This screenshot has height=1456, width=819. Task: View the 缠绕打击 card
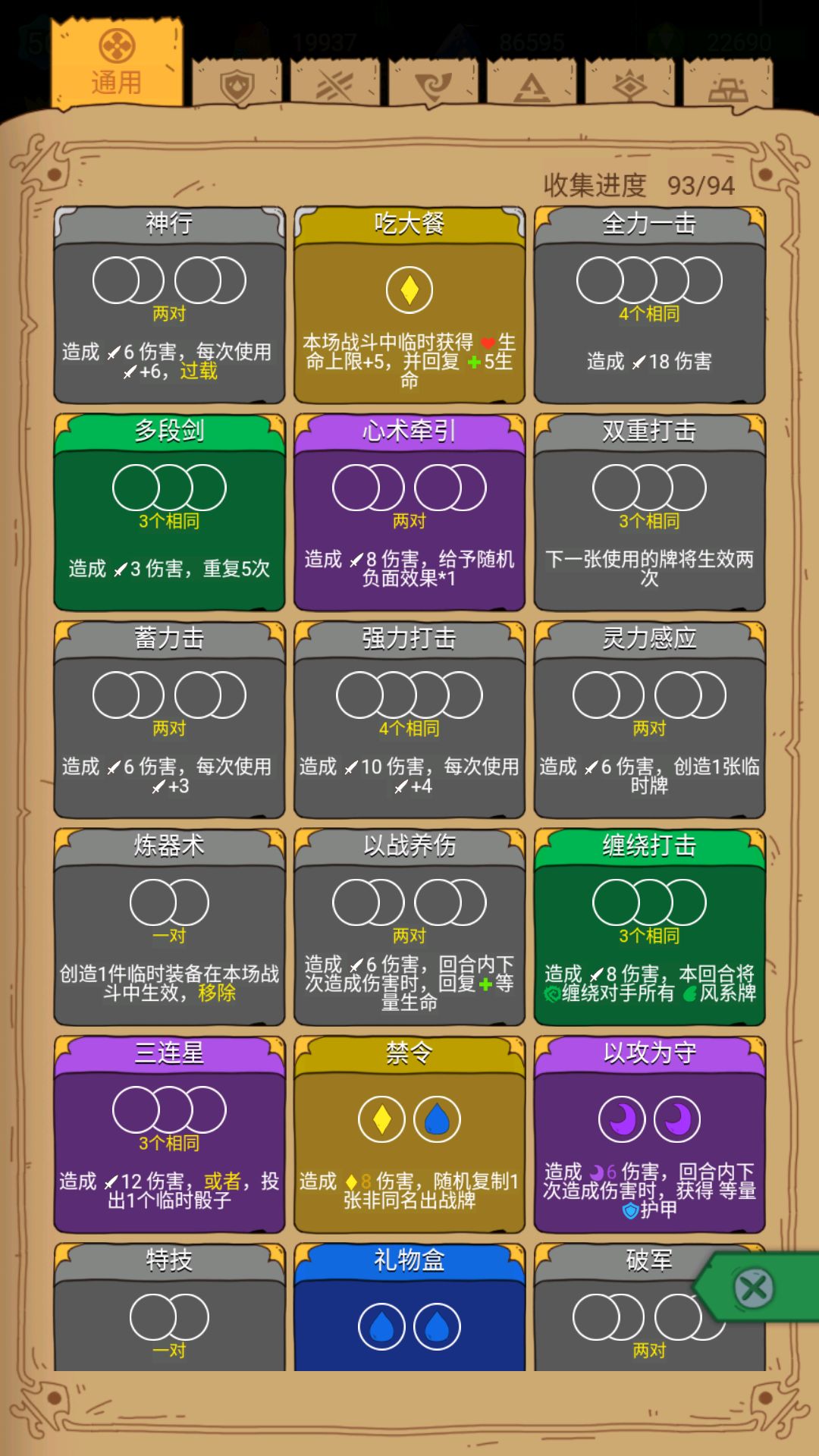[x=649, y=927]
